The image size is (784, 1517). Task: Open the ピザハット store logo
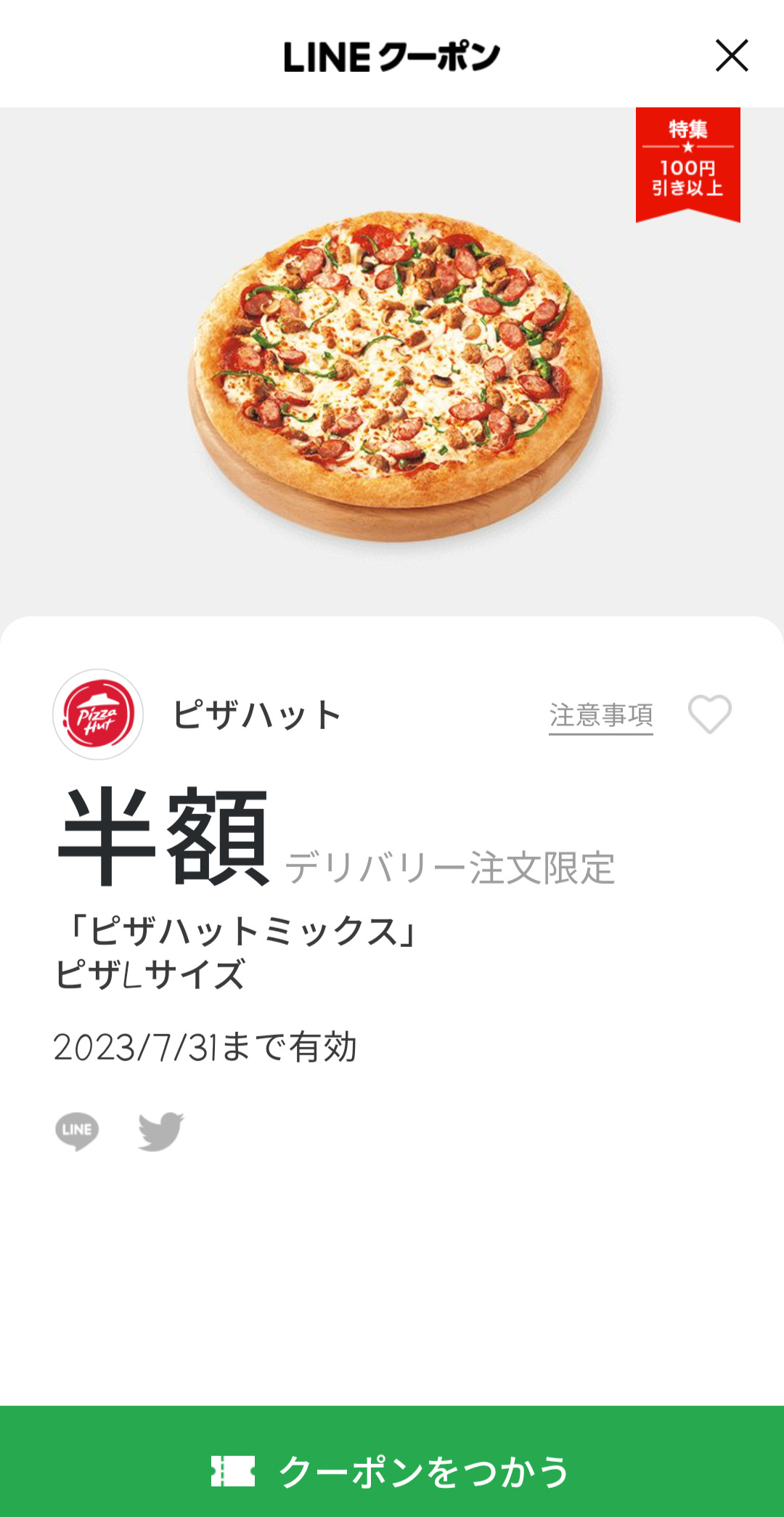point(98,715)
